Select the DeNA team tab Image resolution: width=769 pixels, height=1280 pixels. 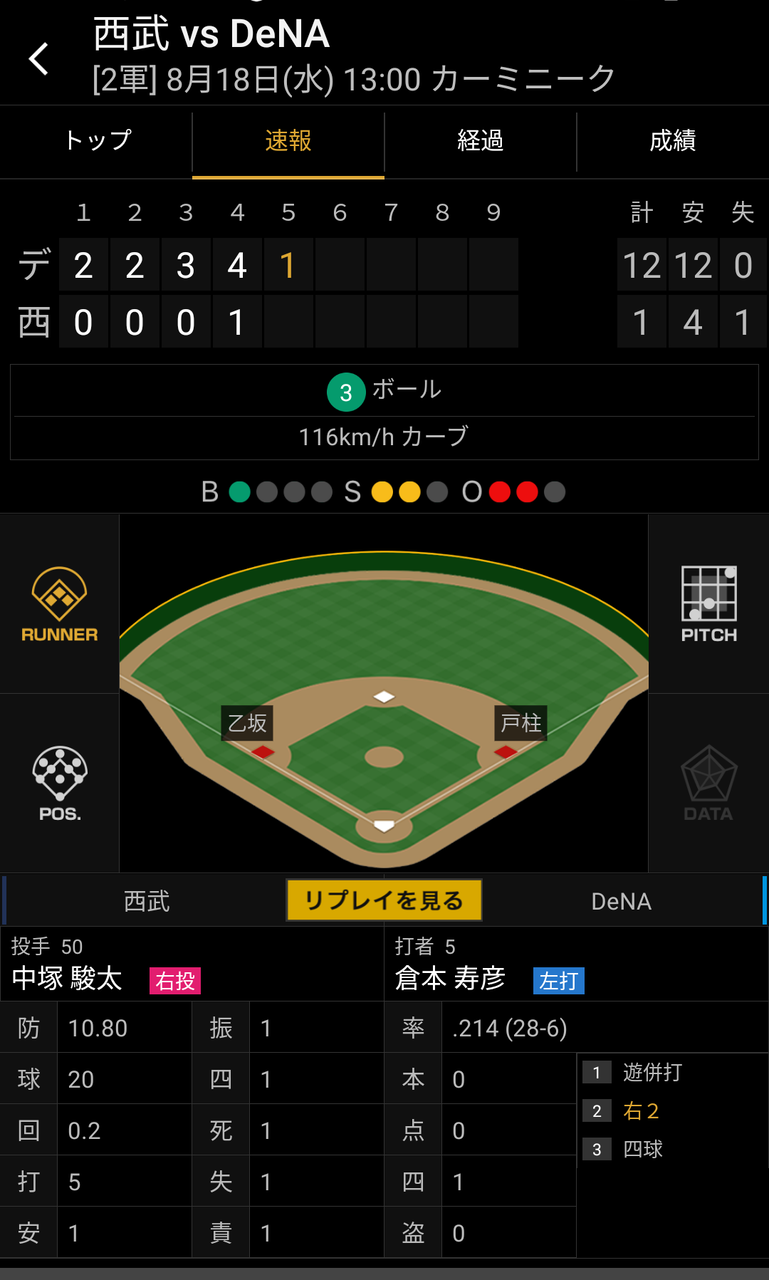pos(621,901)
